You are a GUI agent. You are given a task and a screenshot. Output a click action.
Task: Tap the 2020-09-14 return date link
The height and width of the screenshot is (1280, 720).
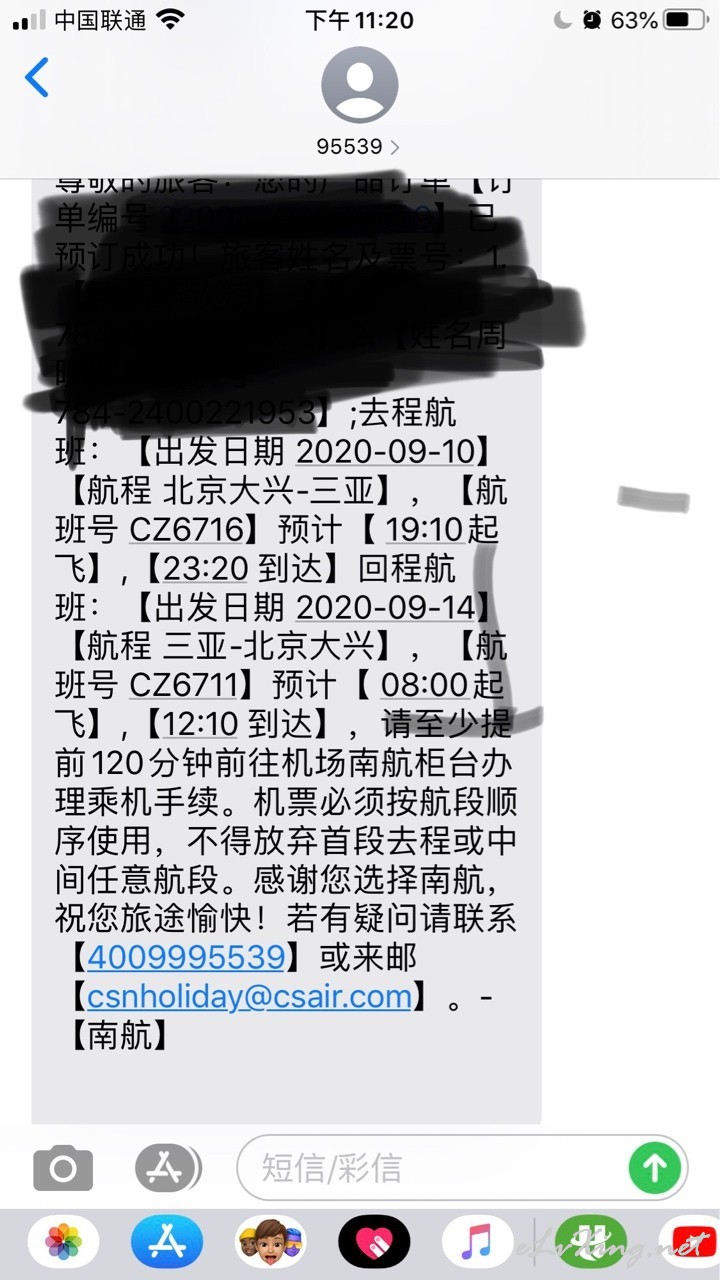[385, 607]
